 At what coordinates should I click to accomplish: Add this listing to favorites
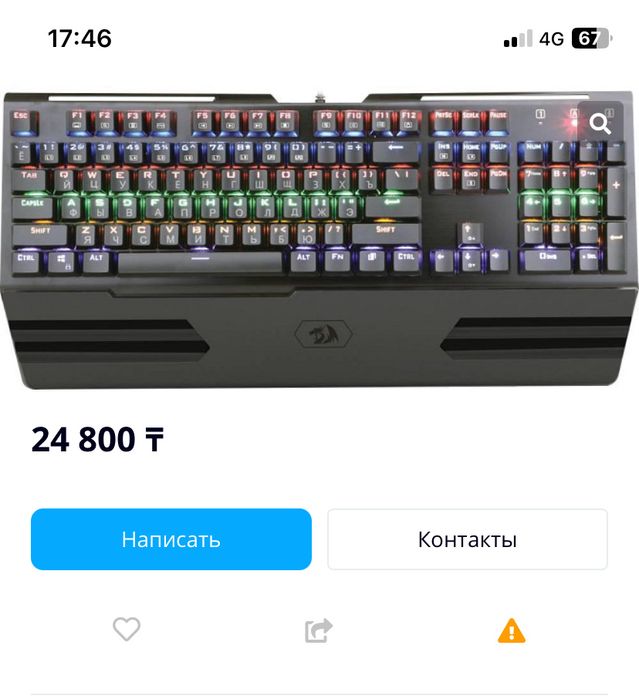click(x=126, y=630)
